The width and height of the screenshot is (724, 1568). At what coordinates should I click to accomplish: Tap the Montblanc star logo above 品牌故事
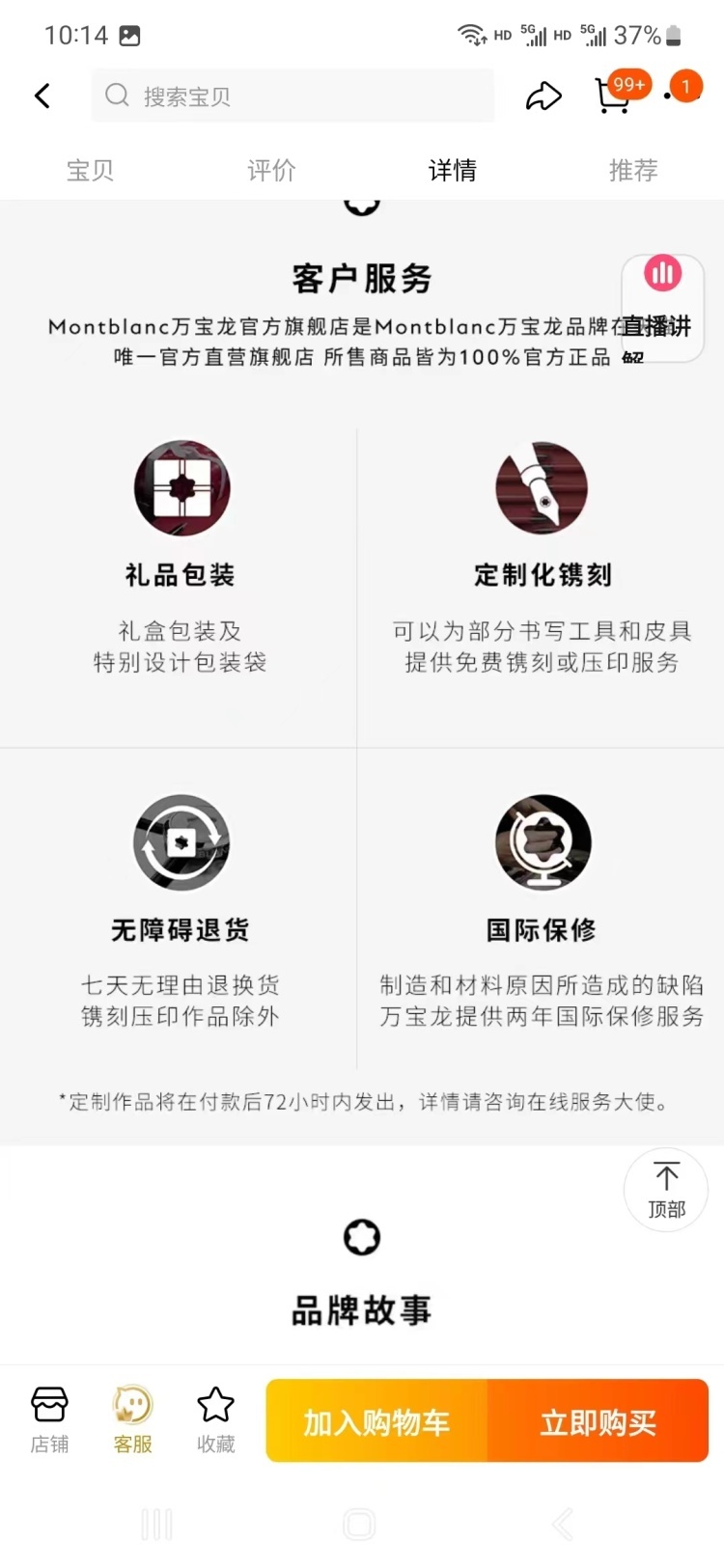pyautogui.click(x=361, y=1237)
